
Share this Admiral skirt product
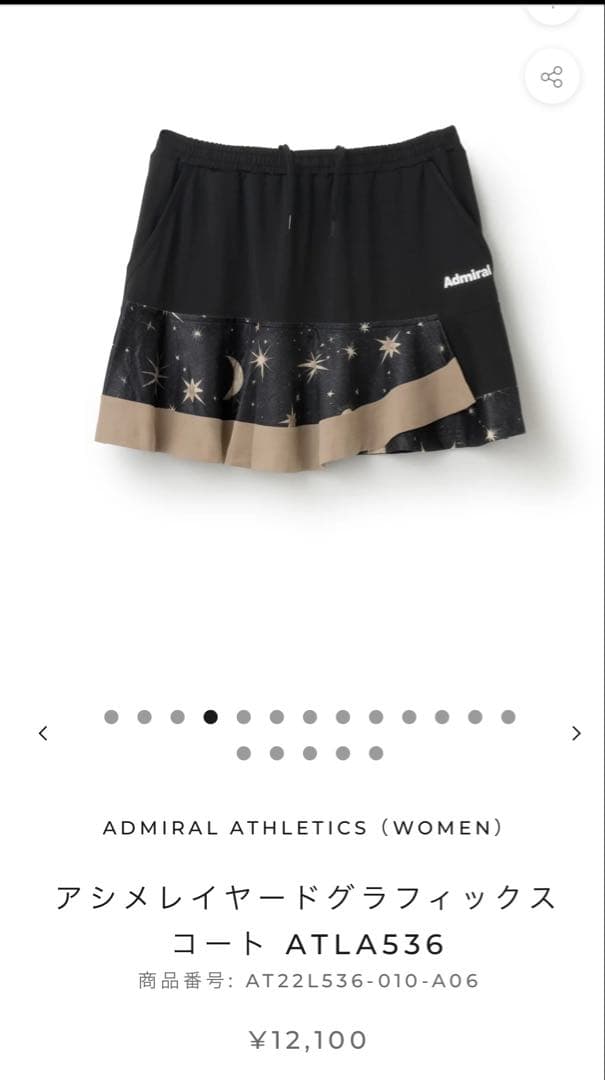coord(552,77)
